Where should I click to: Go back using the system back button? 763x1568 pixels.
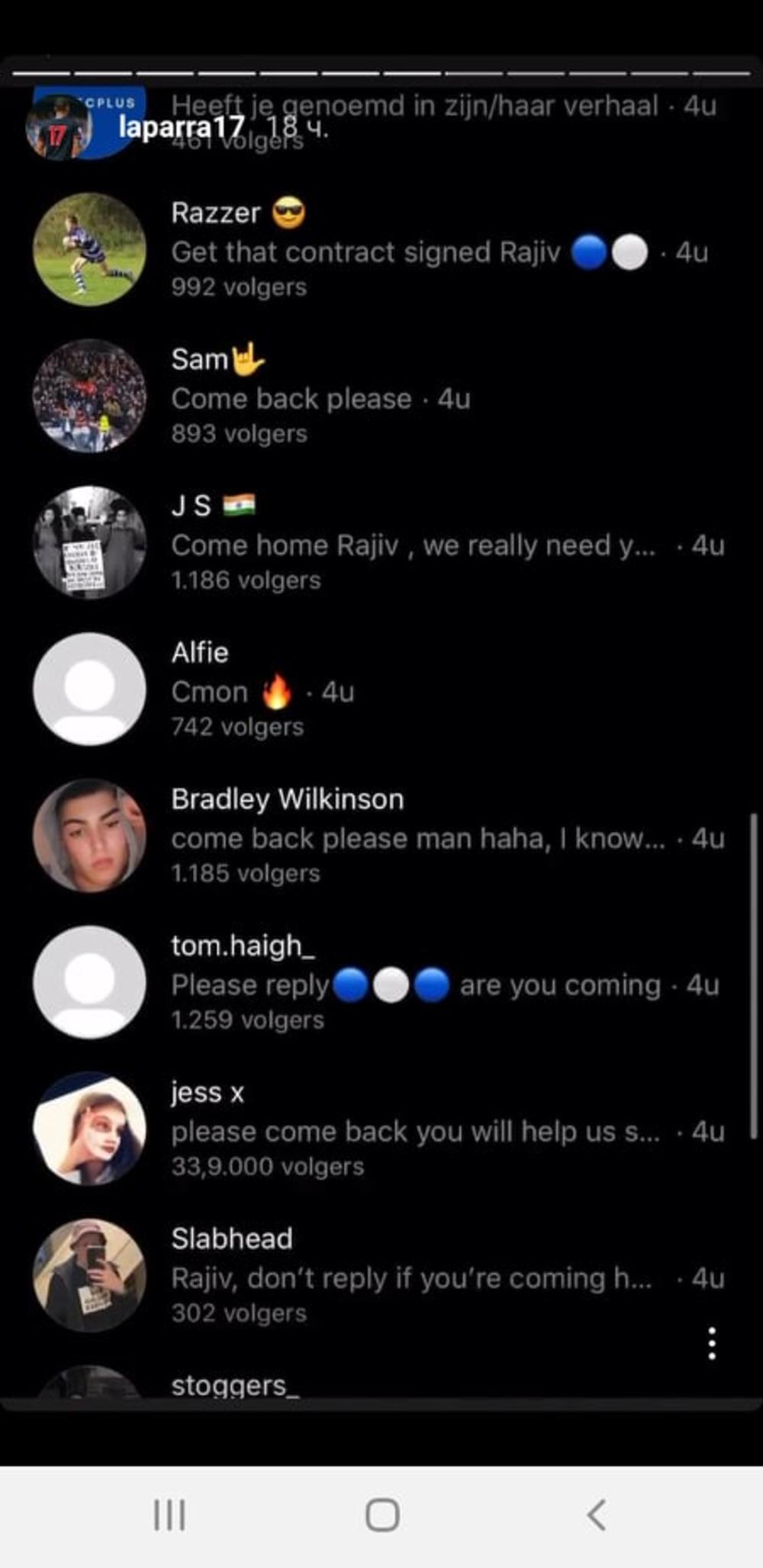coord(597,1515)
